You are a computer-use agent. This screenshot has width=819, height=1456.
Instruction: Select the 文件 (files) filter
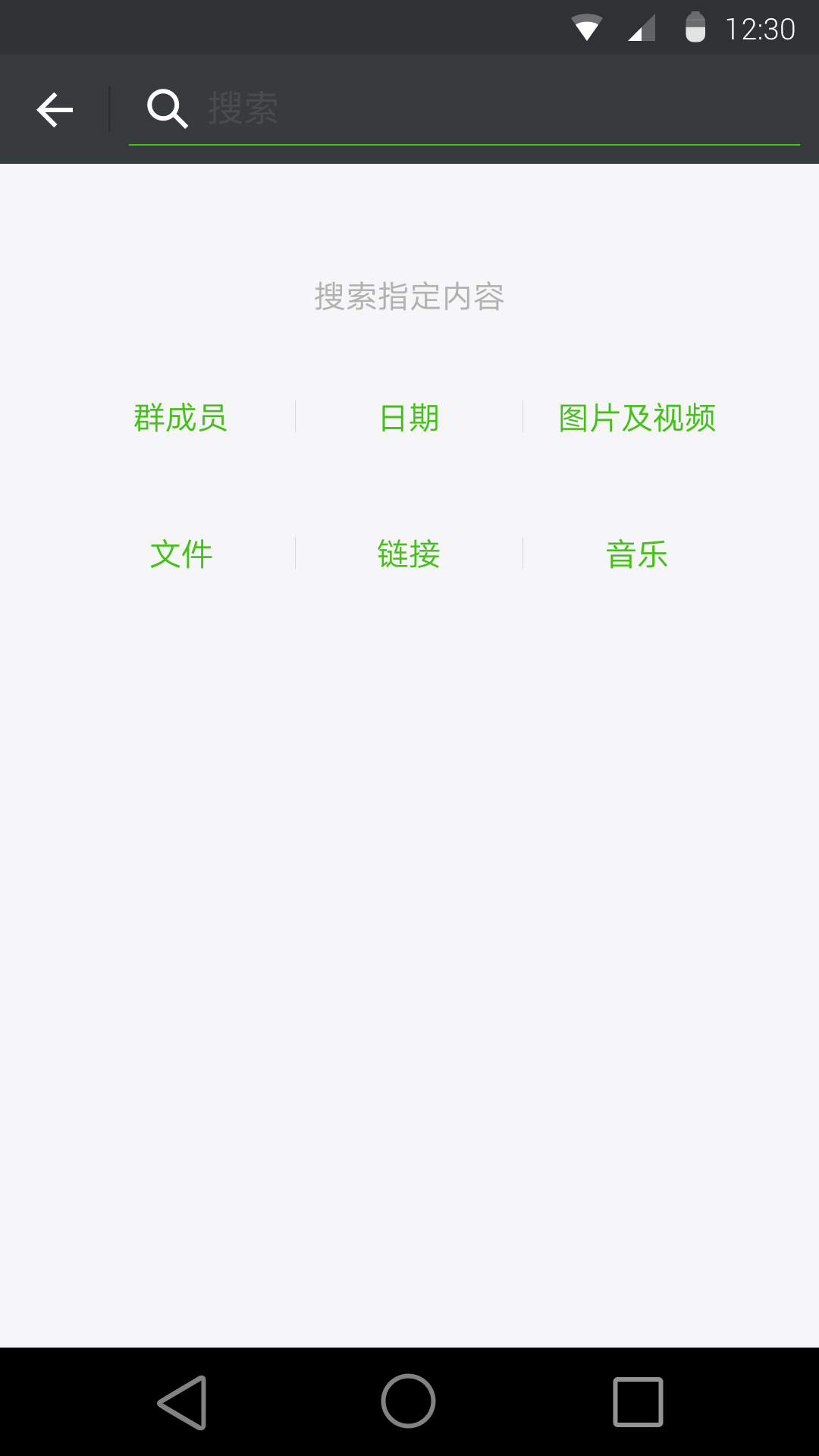coord(180,554)
